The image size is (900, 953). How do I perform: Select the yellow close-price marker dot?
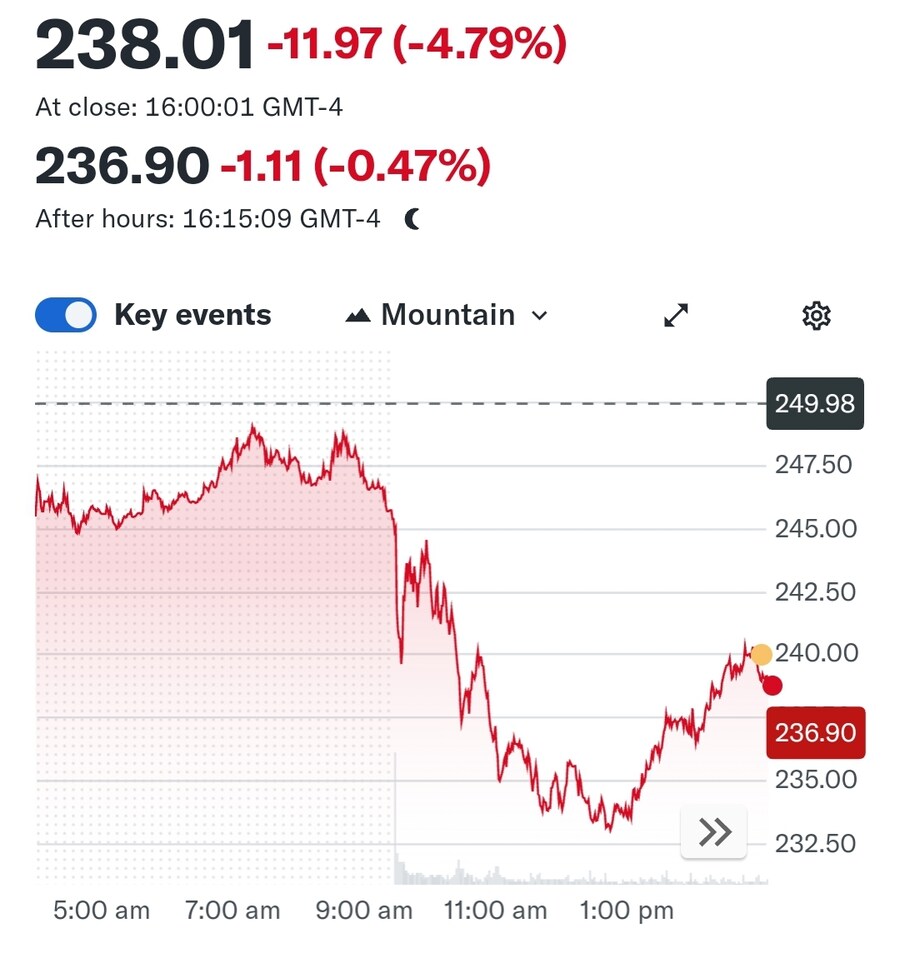(x=762, y=654)
